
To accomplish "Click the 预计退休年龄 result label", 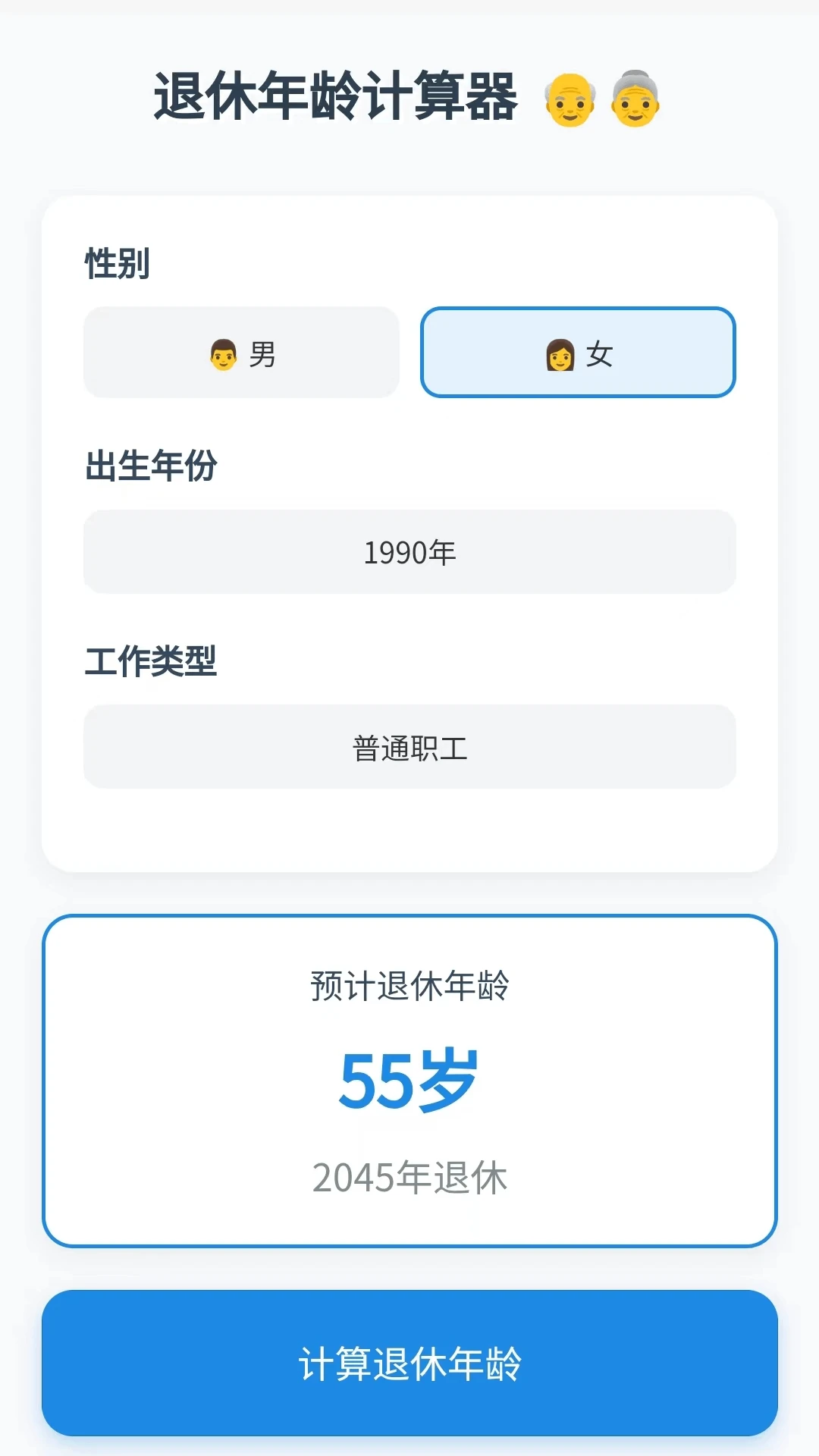I will click(x=409, y=985).
